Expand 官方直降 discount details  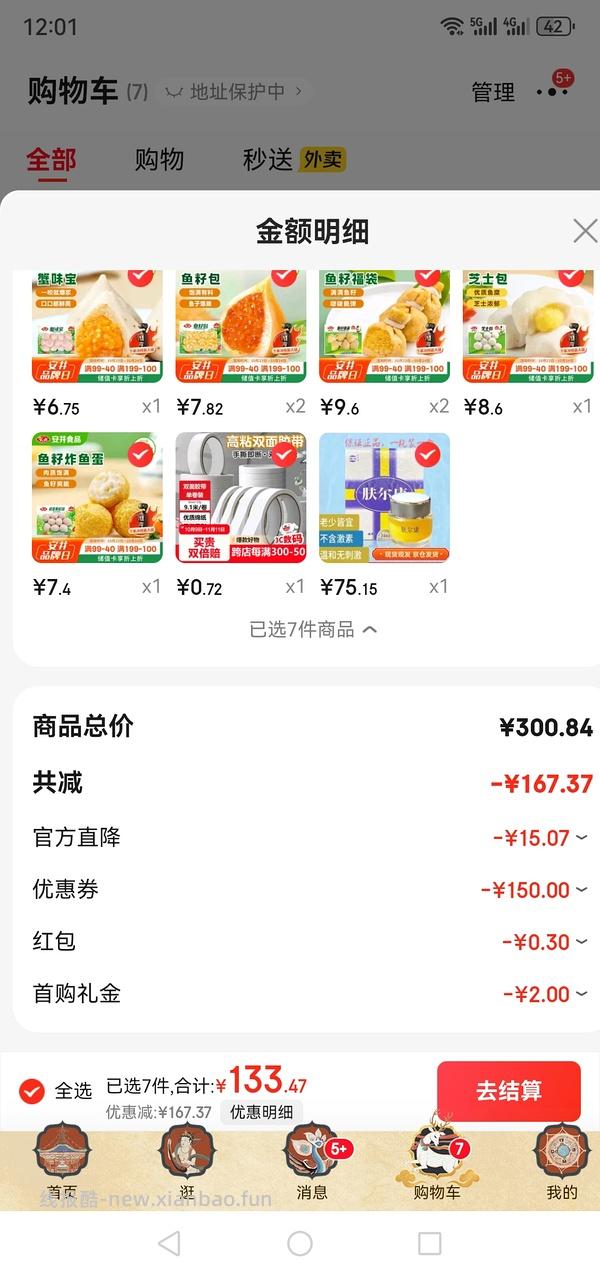tap(581, 838)
